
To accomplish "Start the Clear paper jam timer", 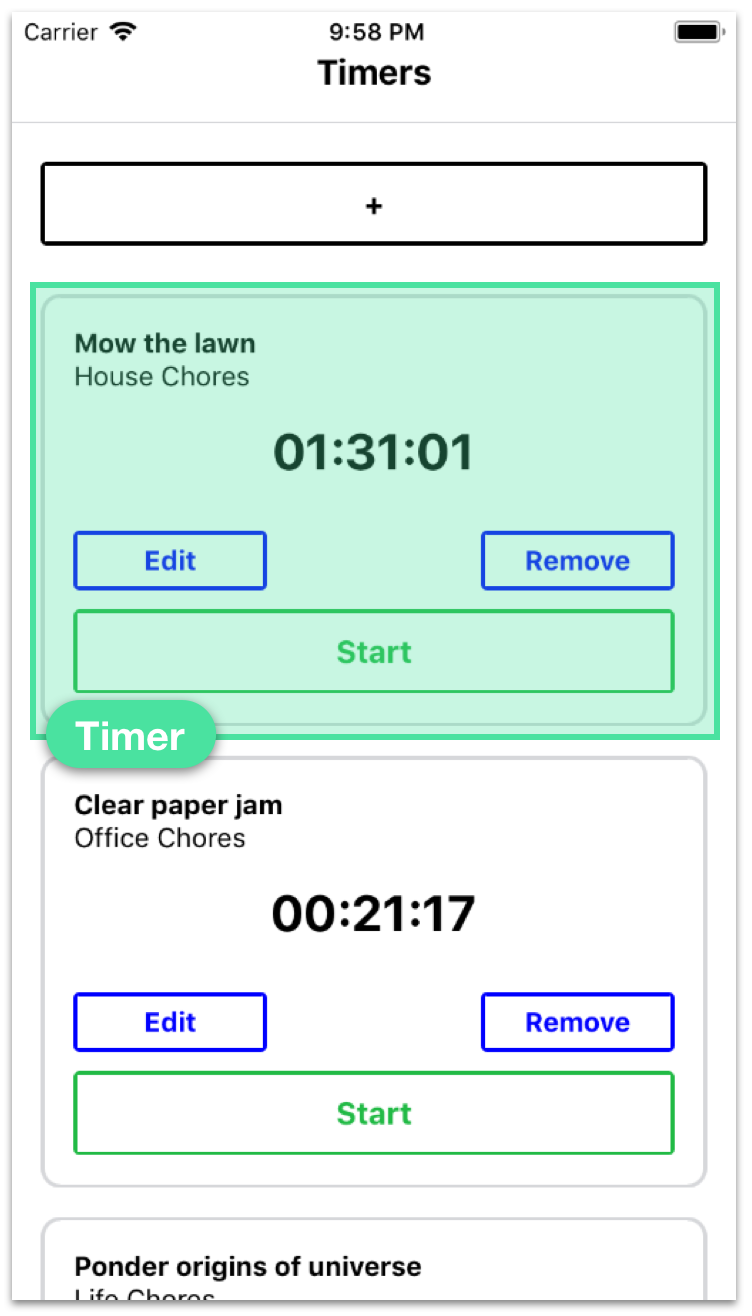I will pos(373,1112).
